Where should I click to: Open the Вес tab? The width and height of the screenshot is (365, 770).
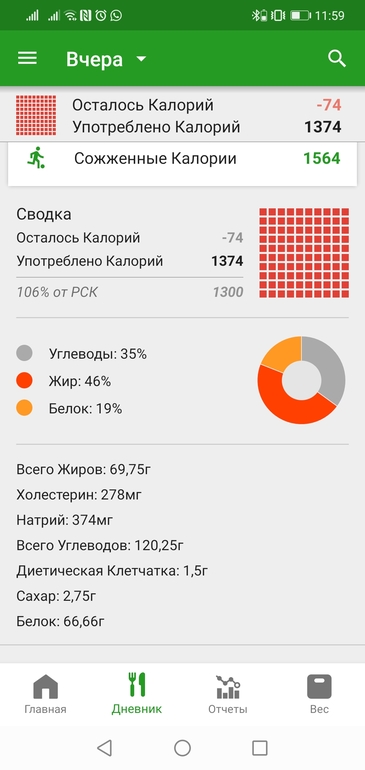tap(319, 694)
